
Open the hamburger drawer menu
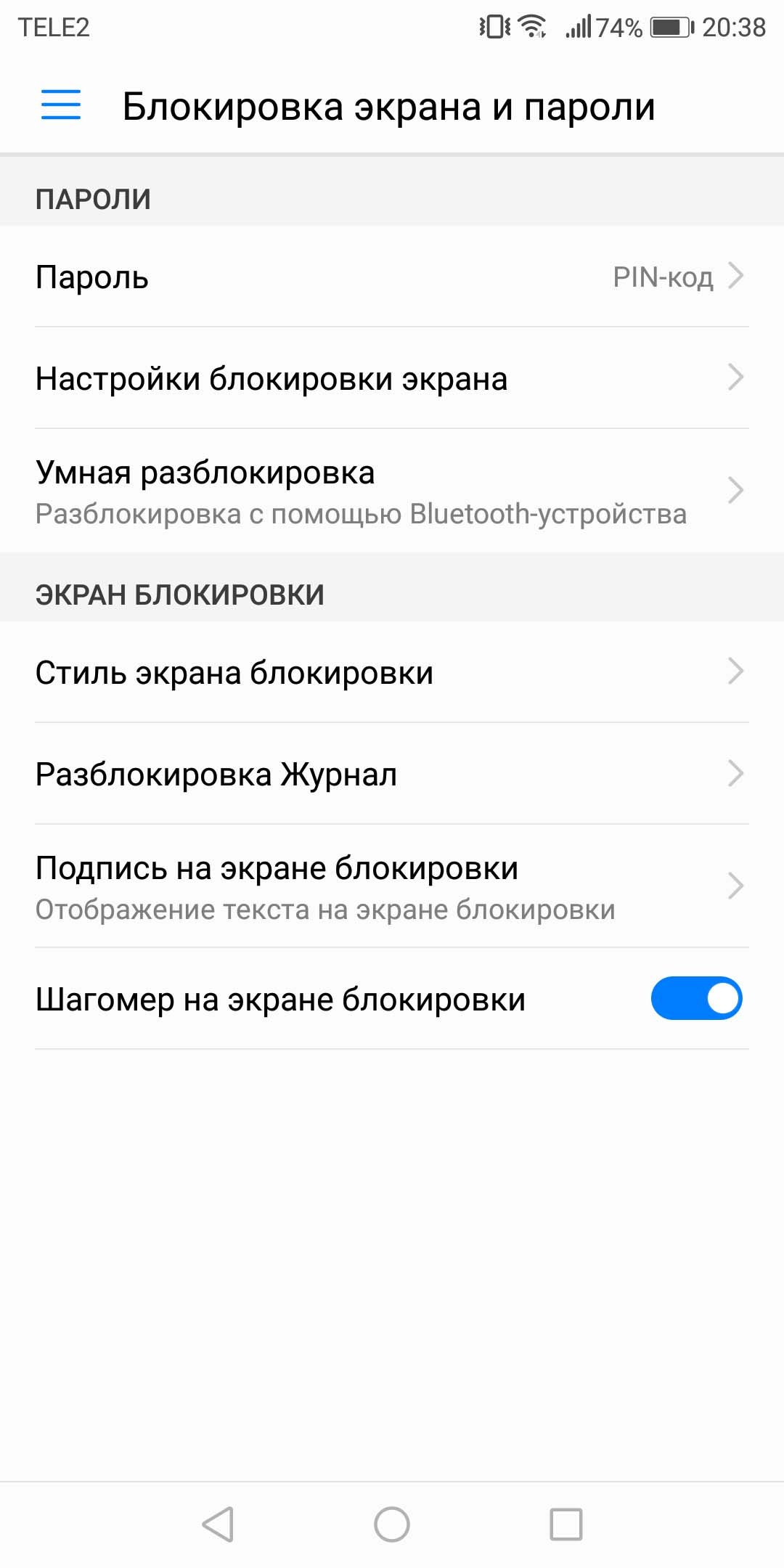coord(61,105)
